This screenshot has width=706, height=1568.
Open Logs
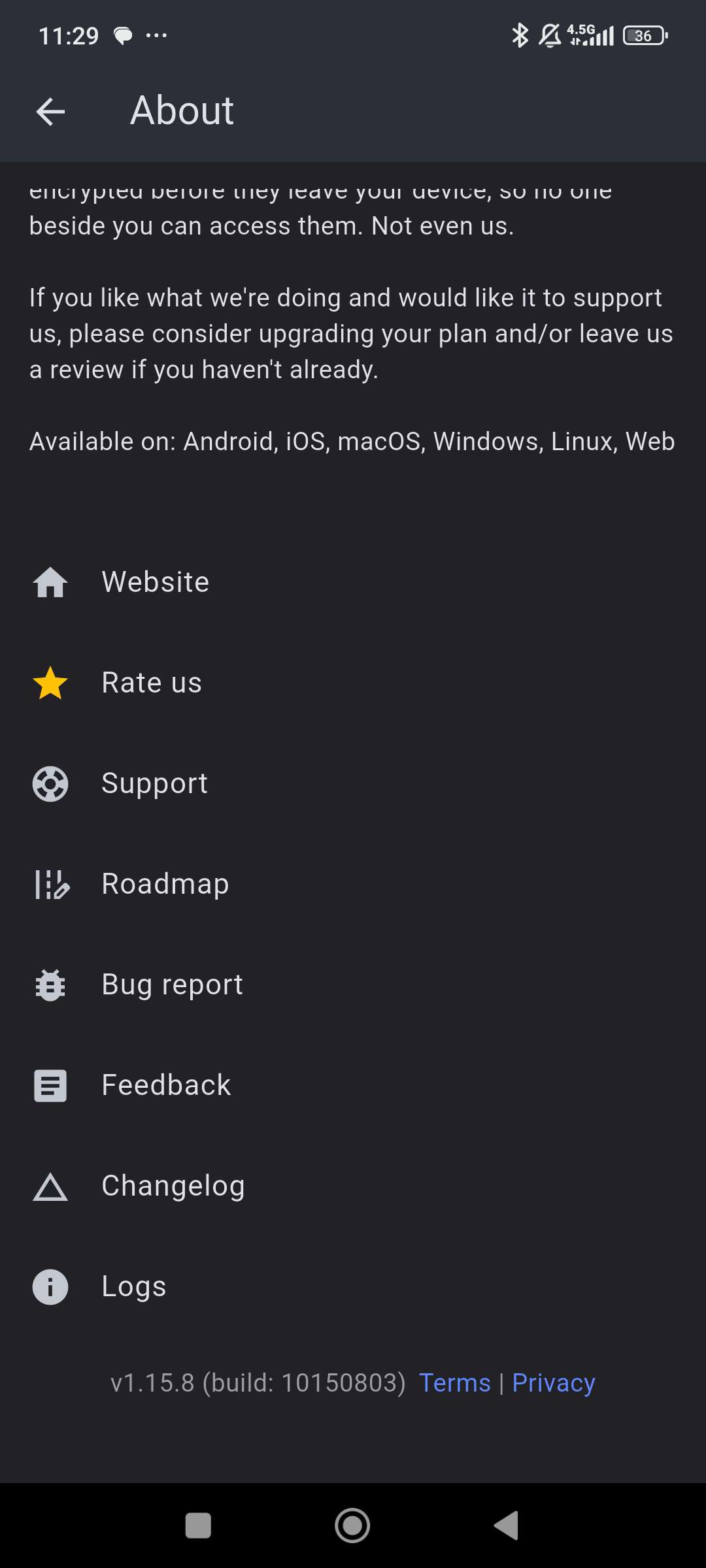click(x=134, y=1286)
